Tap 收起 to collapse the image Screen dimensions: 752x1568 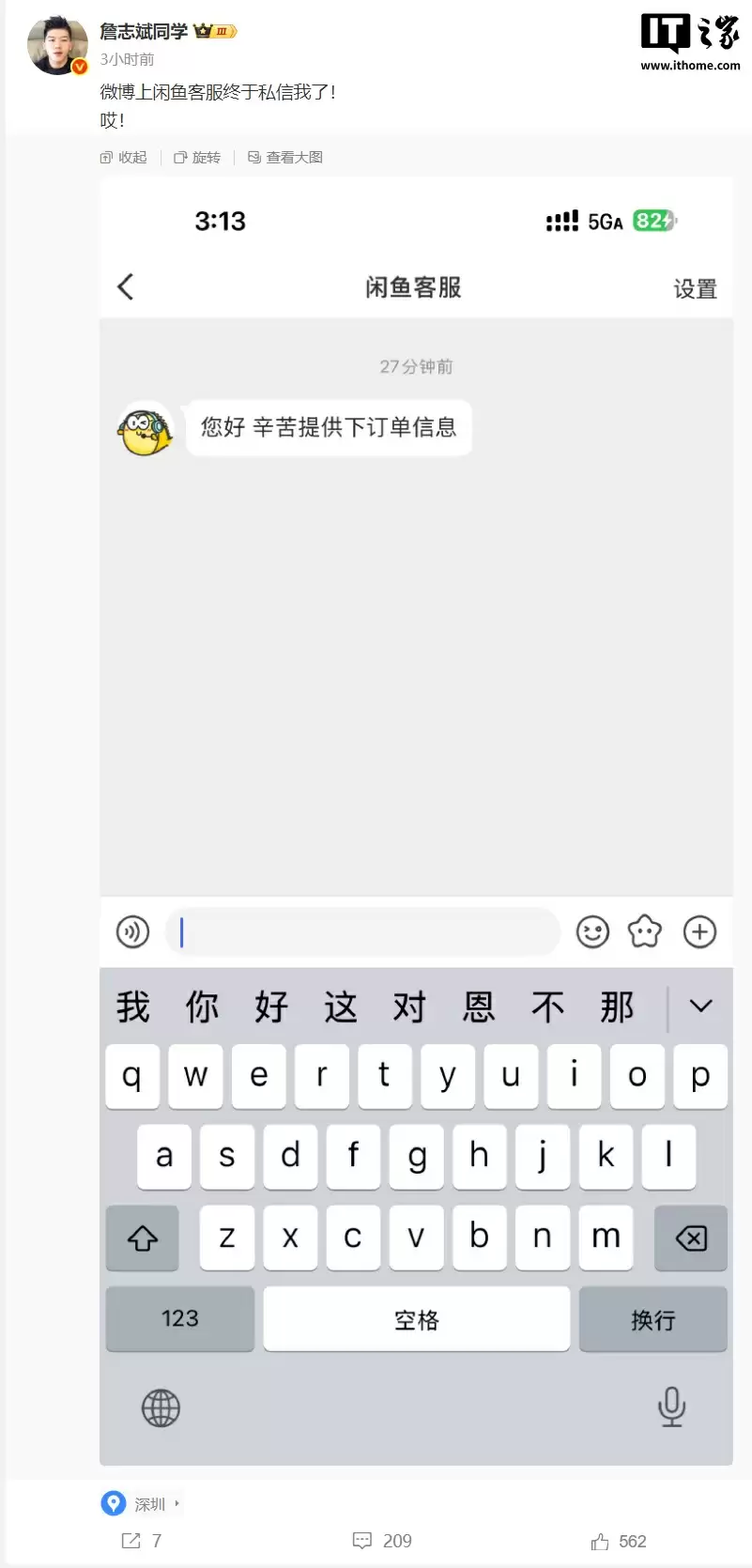click(123, 157)
